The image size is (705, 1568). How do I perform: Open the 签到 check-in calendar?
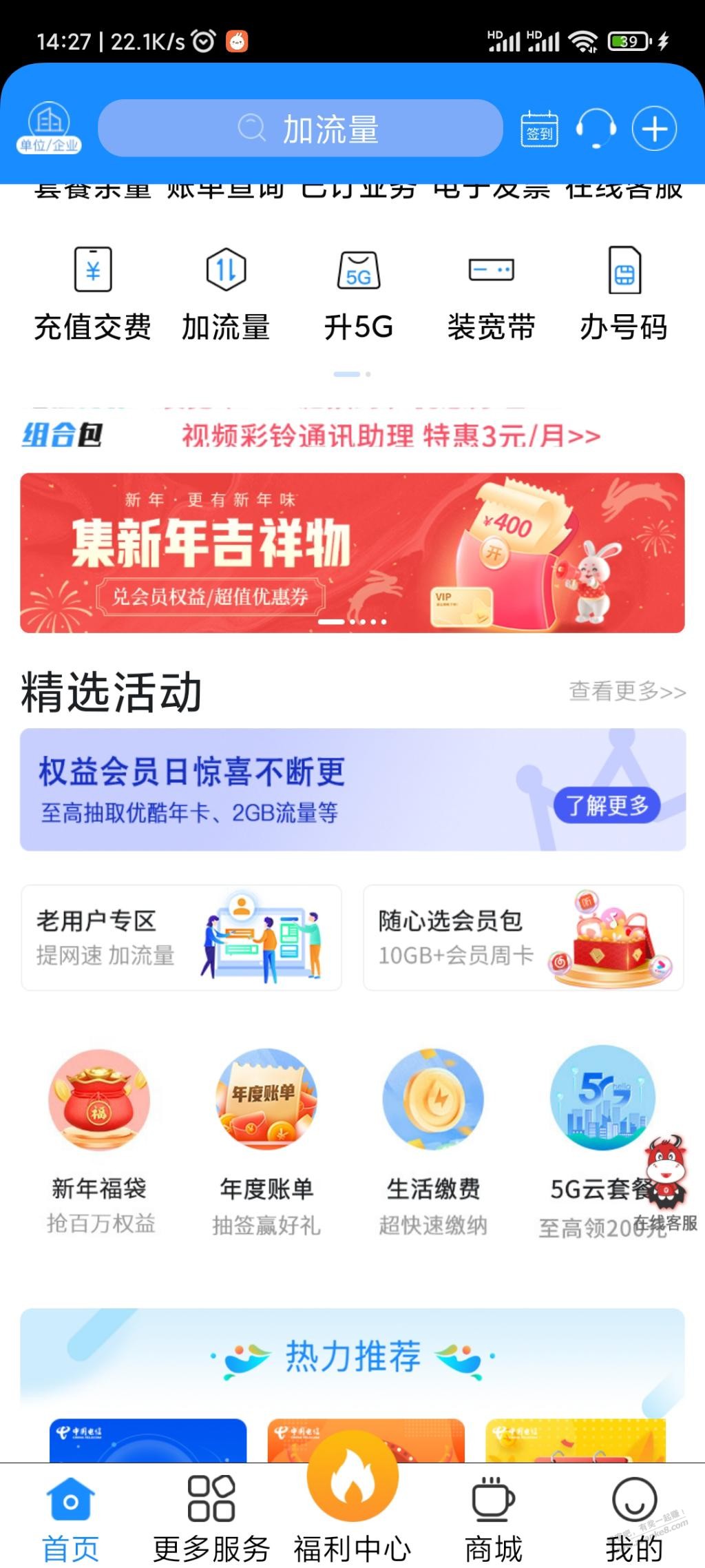coord(539,129)
